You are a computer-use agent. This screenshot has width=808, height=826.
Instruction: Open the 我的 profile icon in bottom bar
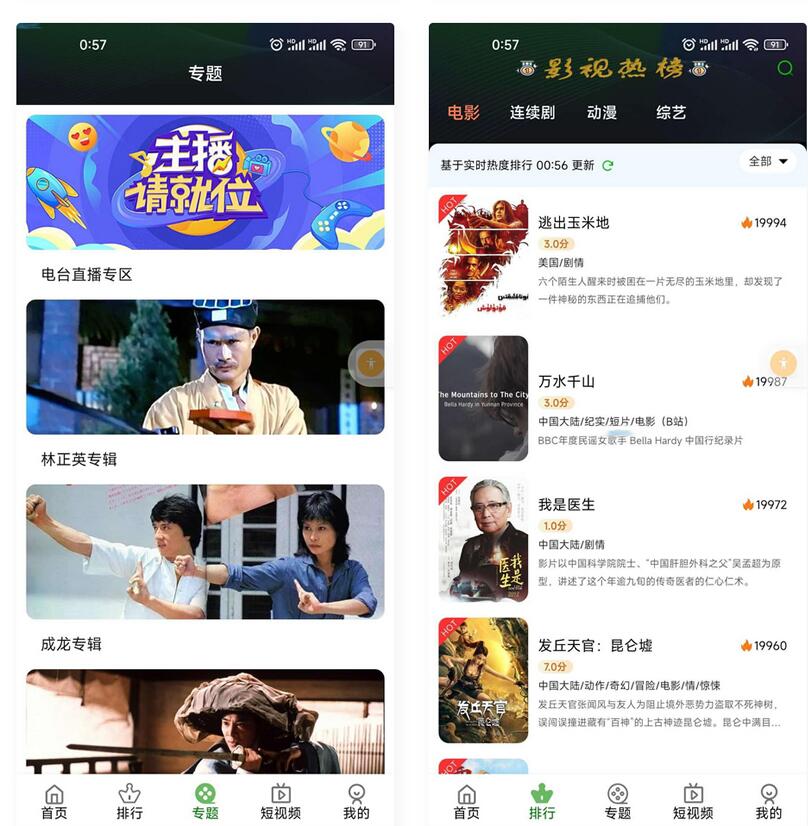(x=765, y=800)
